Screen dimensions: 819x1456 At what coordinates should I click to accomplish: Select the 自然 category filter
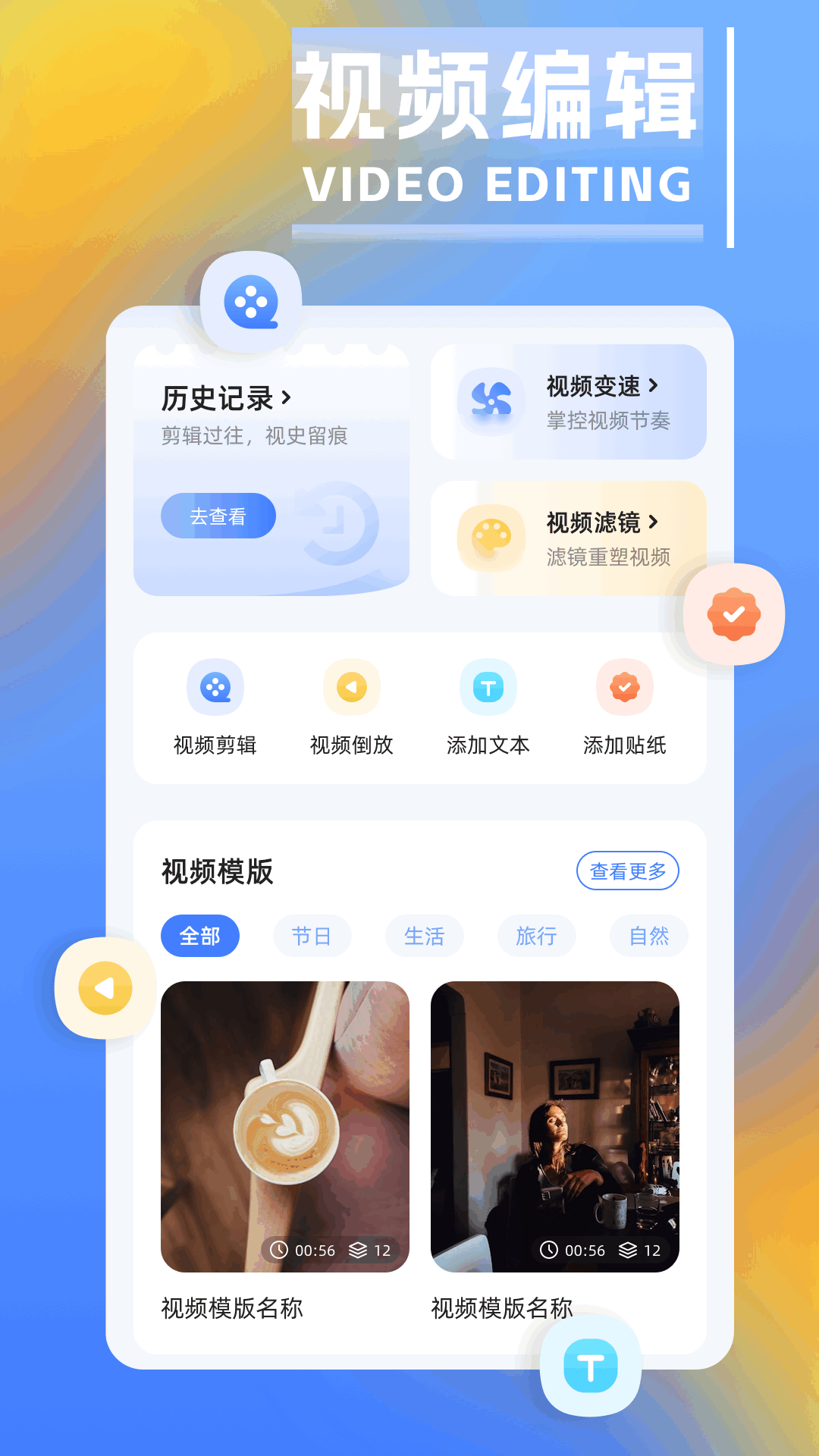pos(648,936)
